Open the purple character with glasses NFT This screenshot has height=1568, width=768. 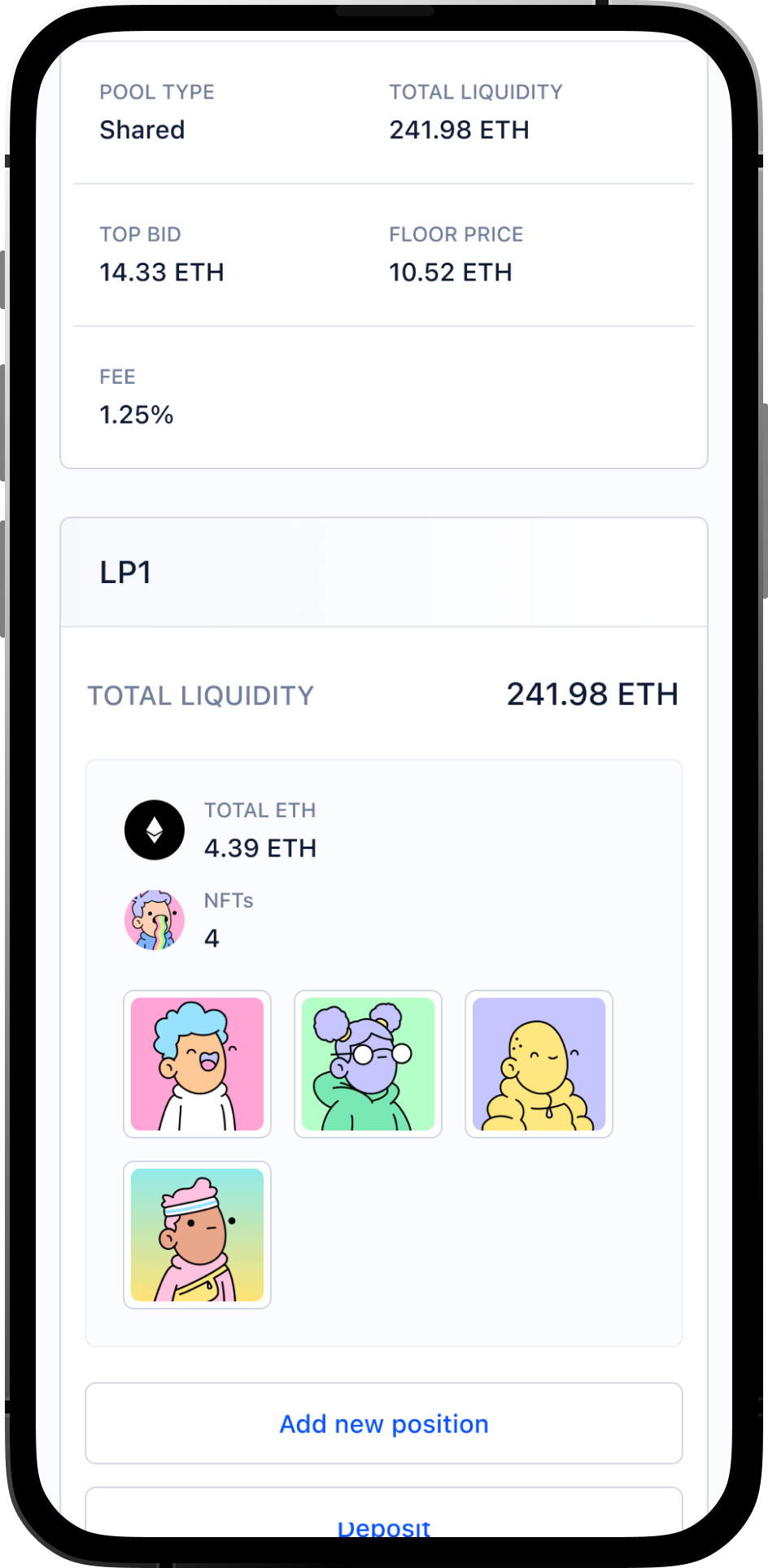pos(368,1064)
